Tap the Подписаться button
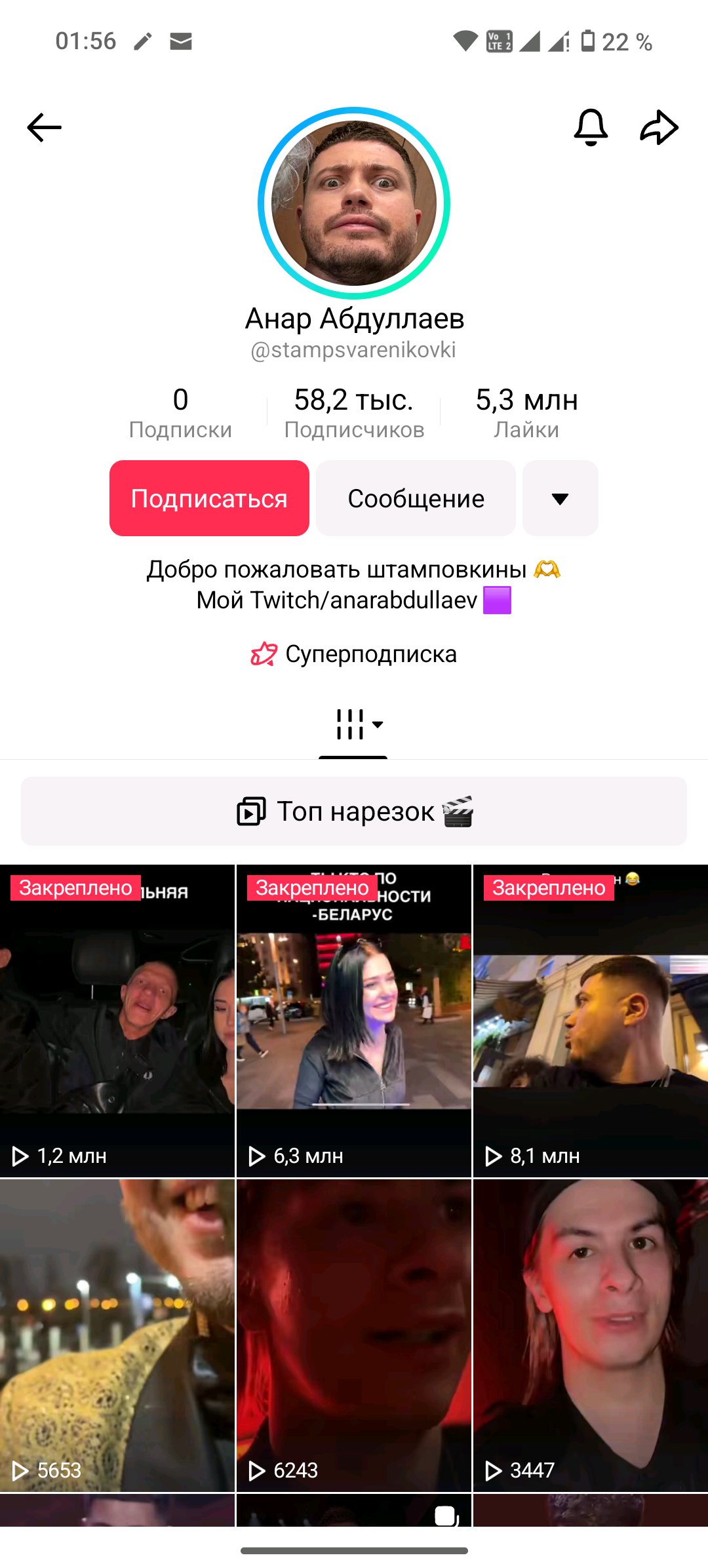Image resolution: width=708 pixels, height=1568 pixels. coord(209,498)
